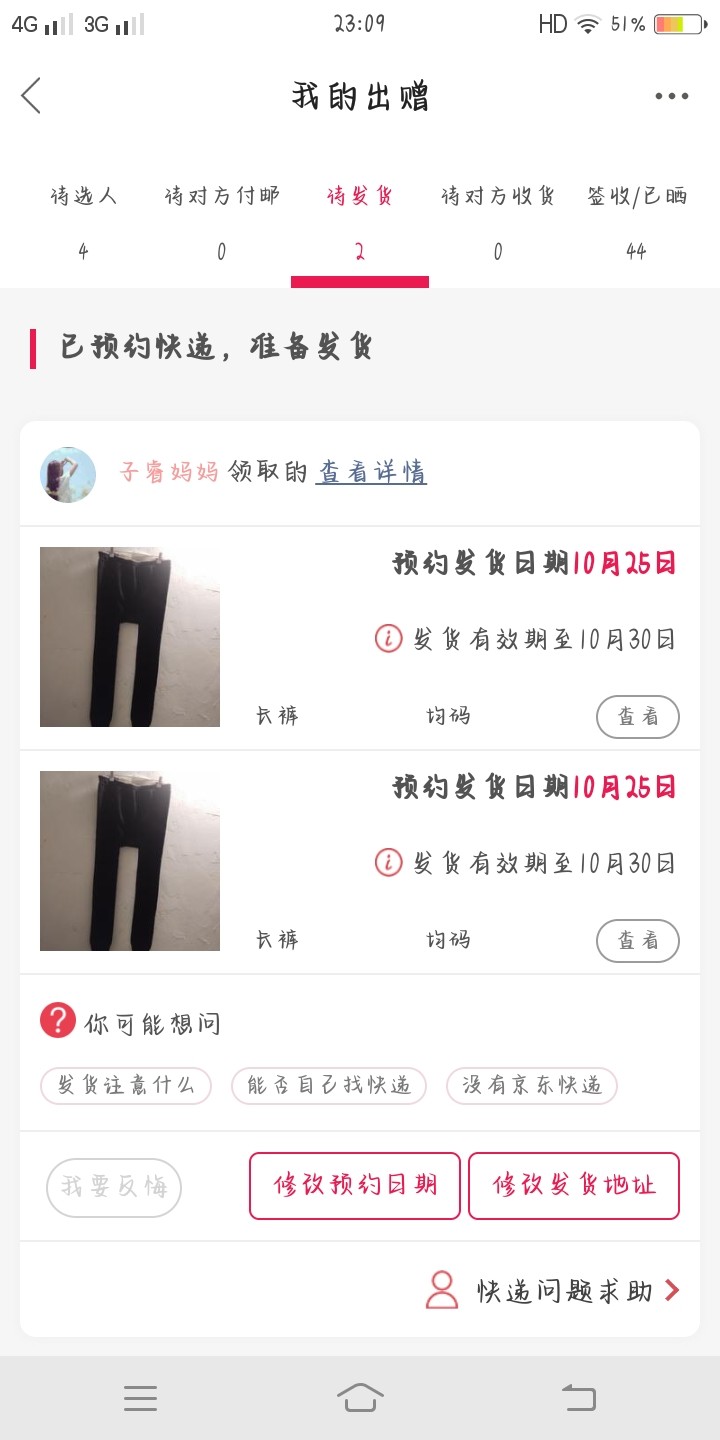Open the 签收/已晒 tab
Viewport: 720px width, 1440px height.
point(637,197)
